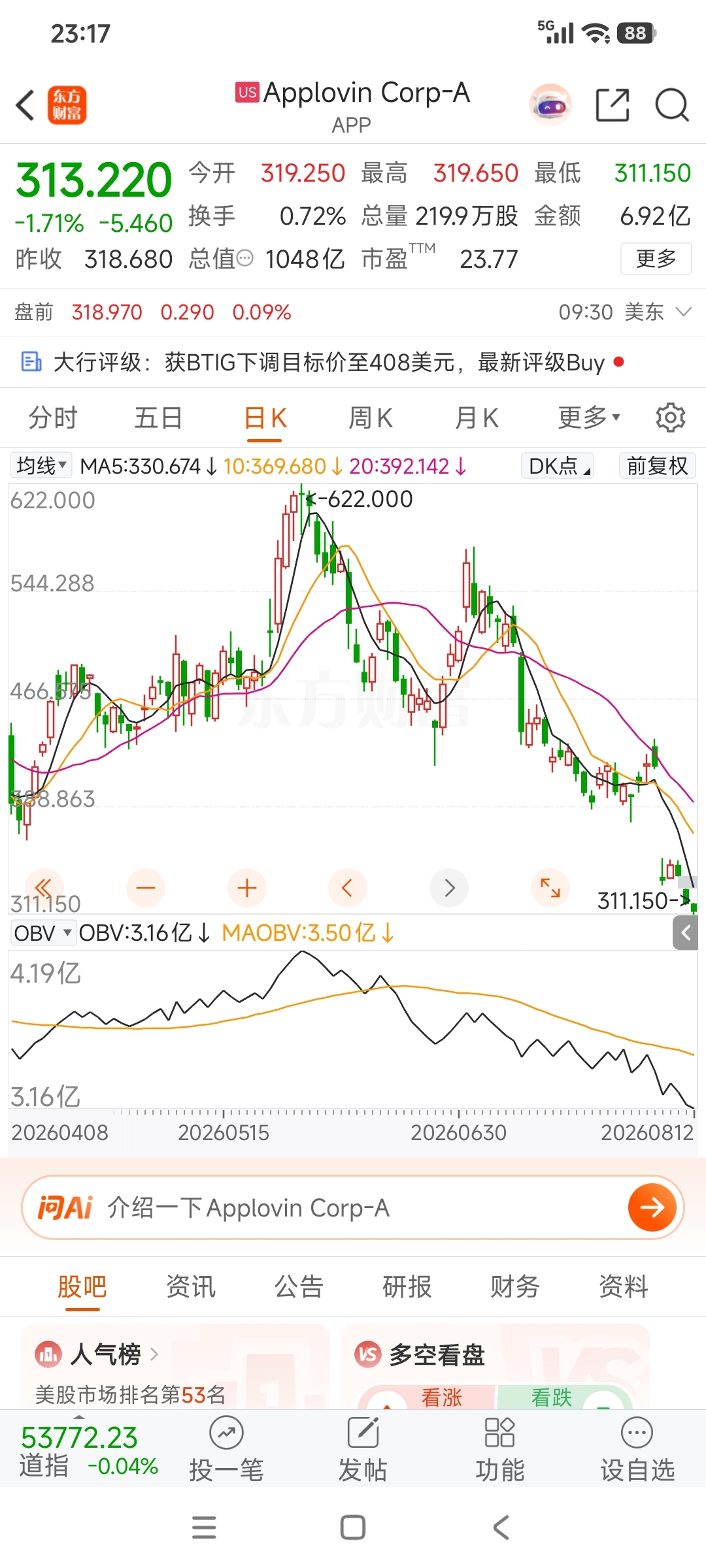Expand the 盘前 pre-market chevron

(x=683, y=312)
